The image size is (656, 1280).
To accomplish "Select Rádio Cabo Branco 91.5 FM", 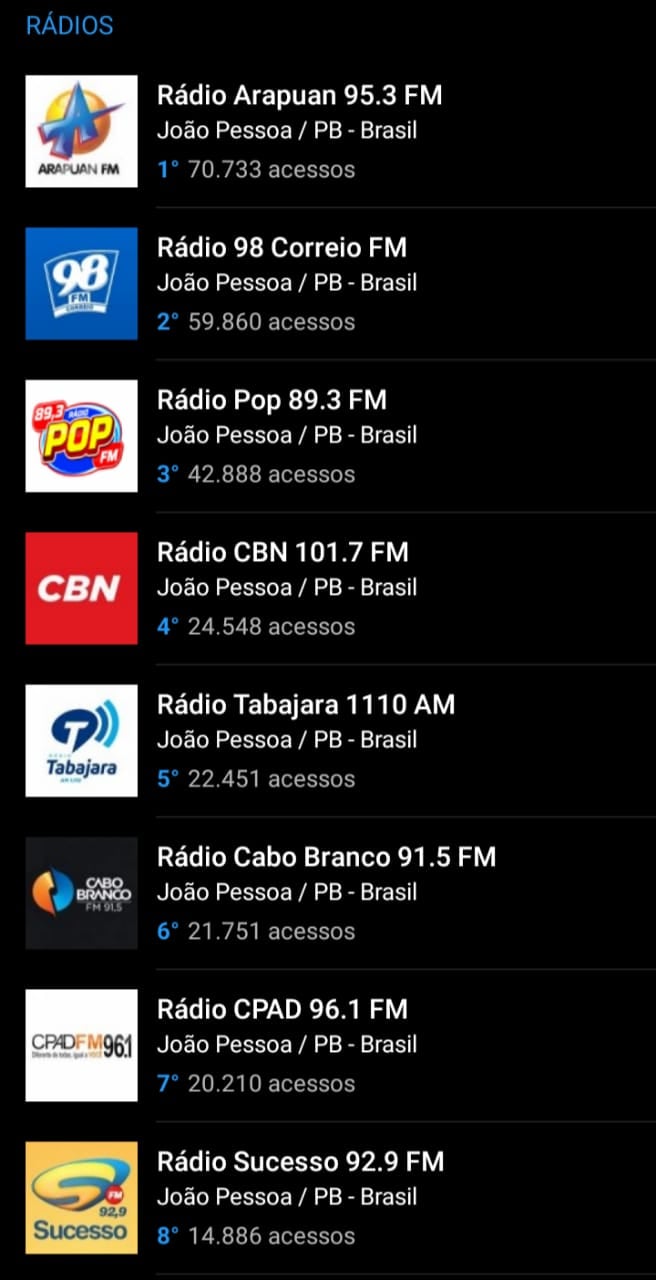I will tap(328, 893).
